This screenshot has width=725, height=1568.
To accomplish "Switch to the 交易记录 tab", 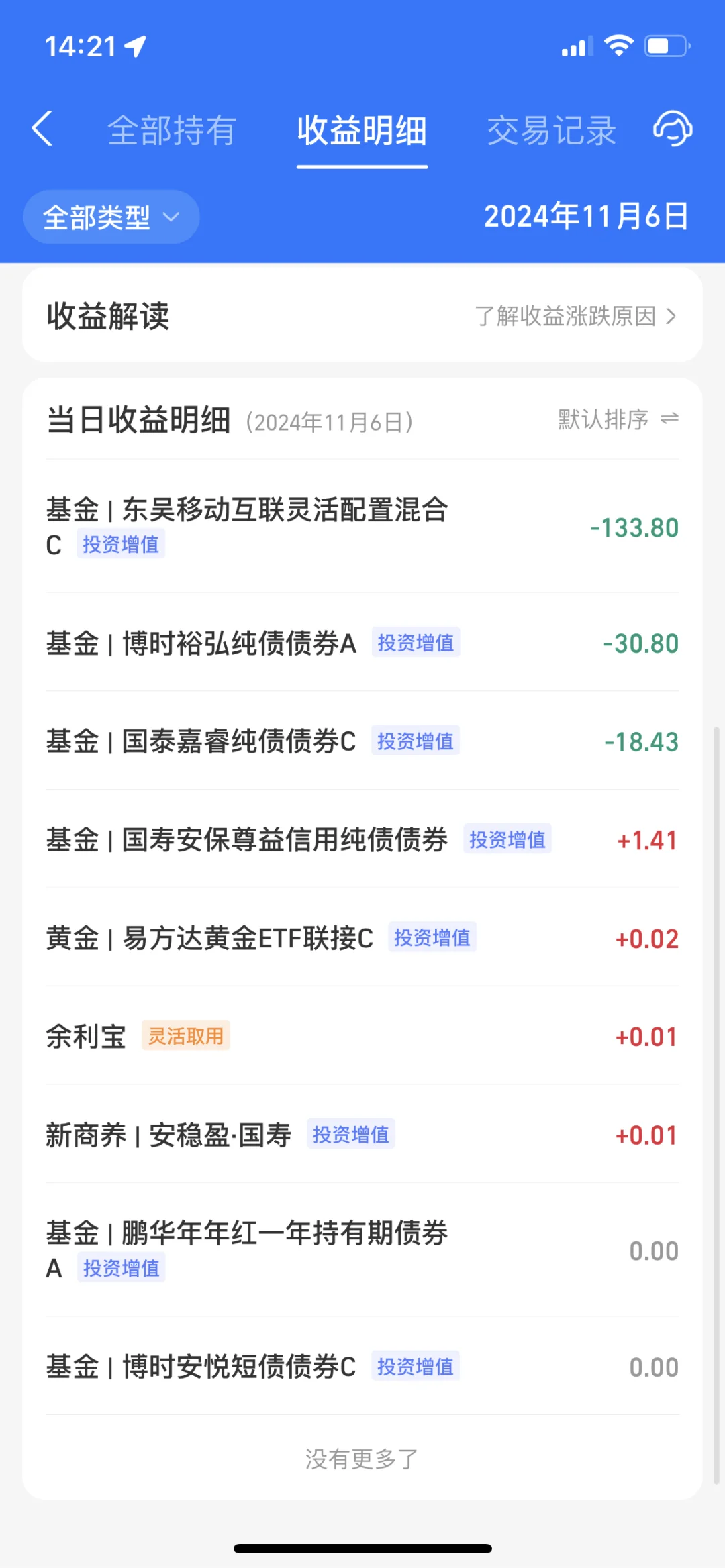I will (x=552, y=130).
